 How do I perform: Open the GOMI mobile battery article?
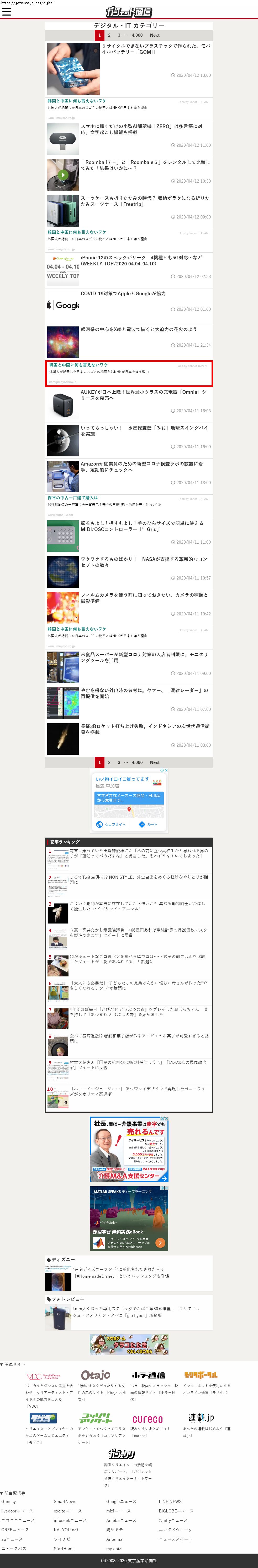click(x=156, y=49)
